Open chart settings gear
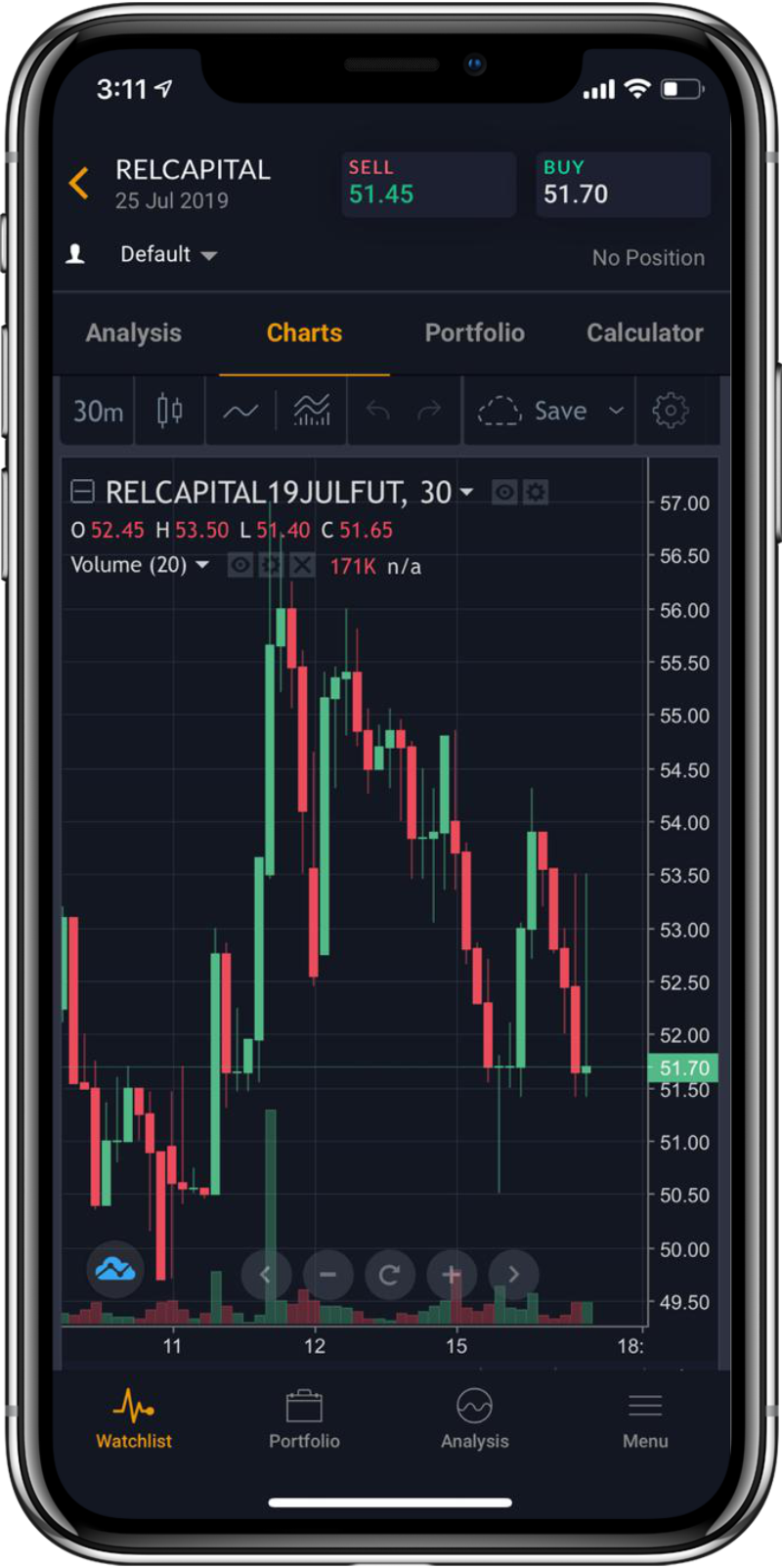Screen dimensions: 782x1568 (x=671, y=412)
